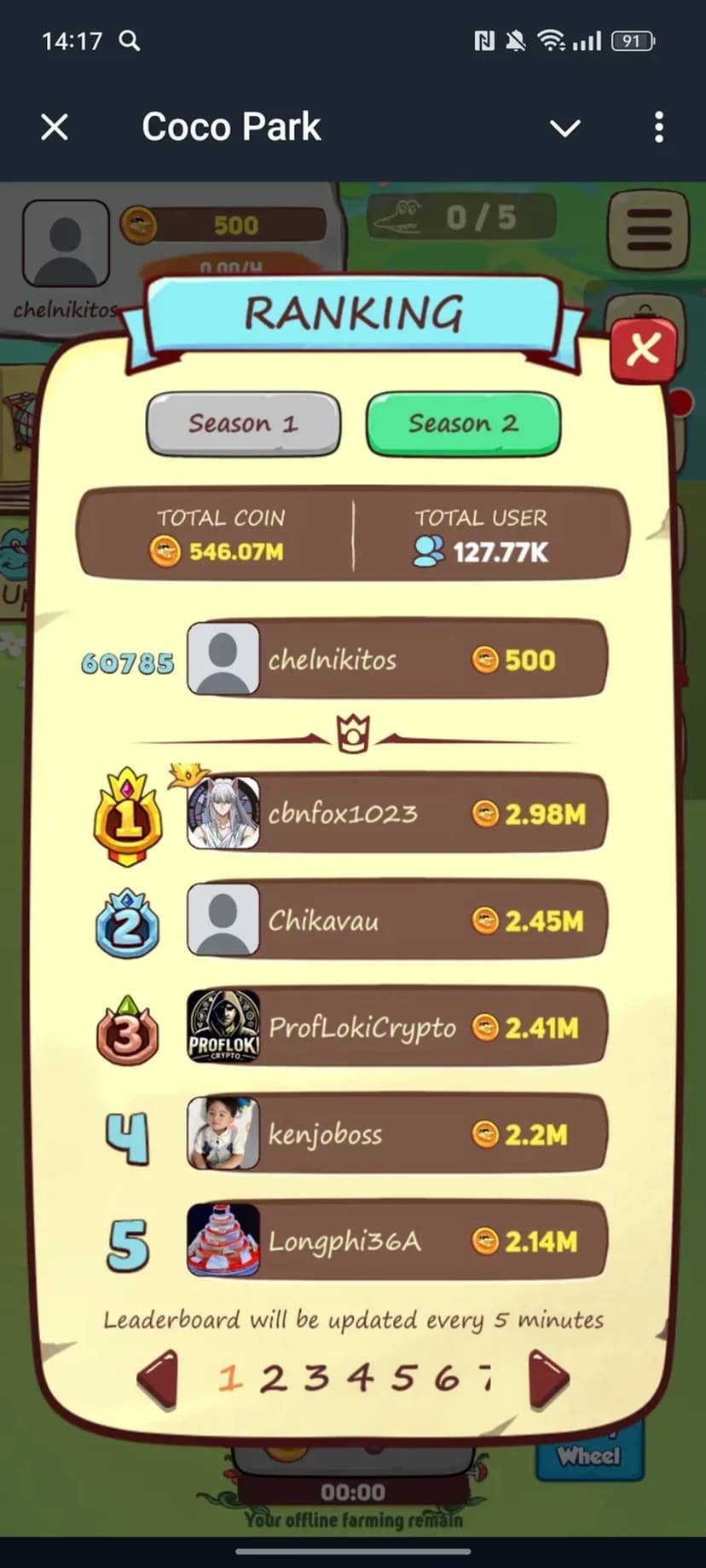Dismiss the Ranking dialog
This screenshot has height=1568, width=706.
click(x=643, y=349)
